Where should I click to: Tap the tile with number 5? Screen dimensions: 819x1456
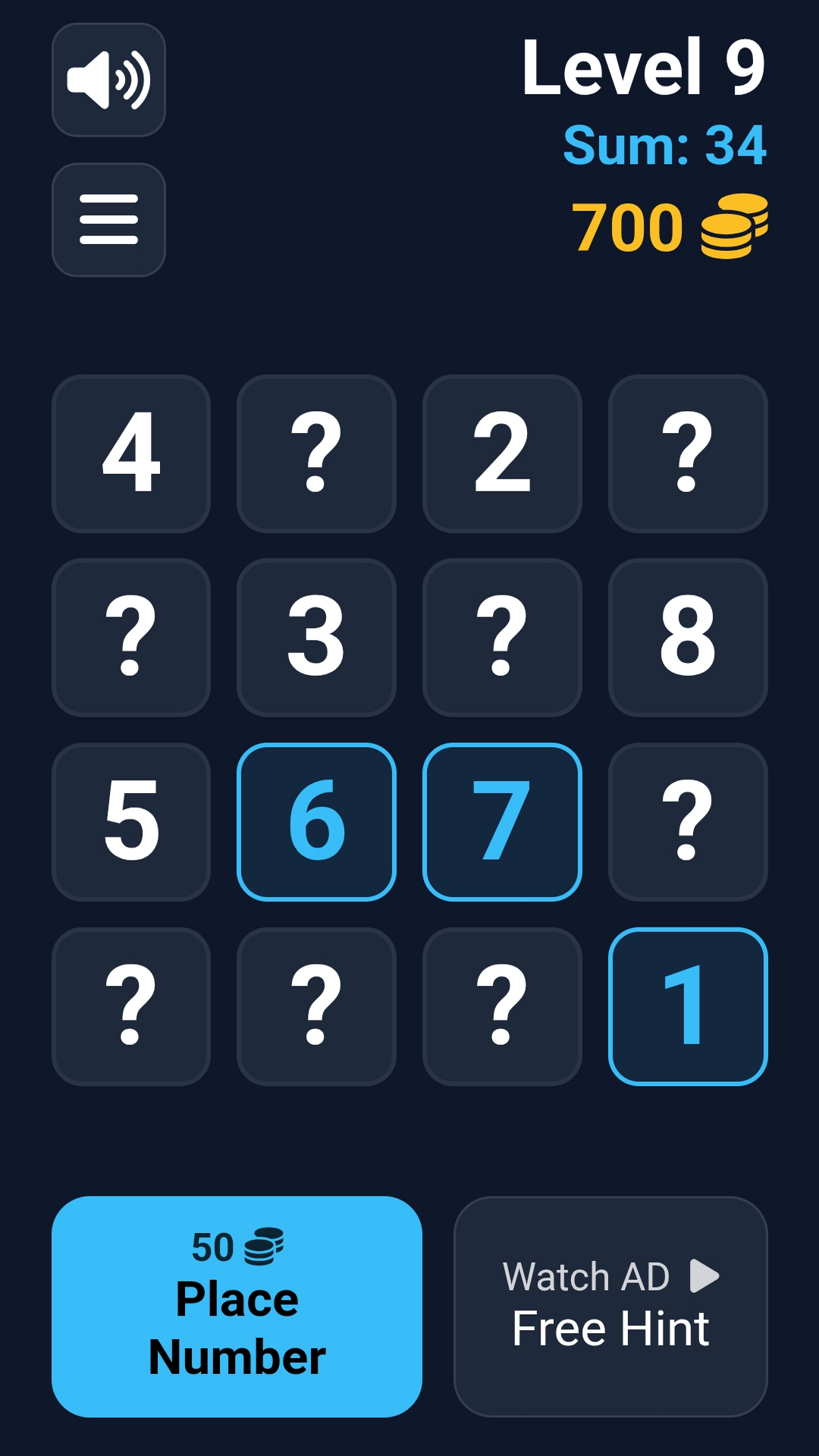pos(131,822)
